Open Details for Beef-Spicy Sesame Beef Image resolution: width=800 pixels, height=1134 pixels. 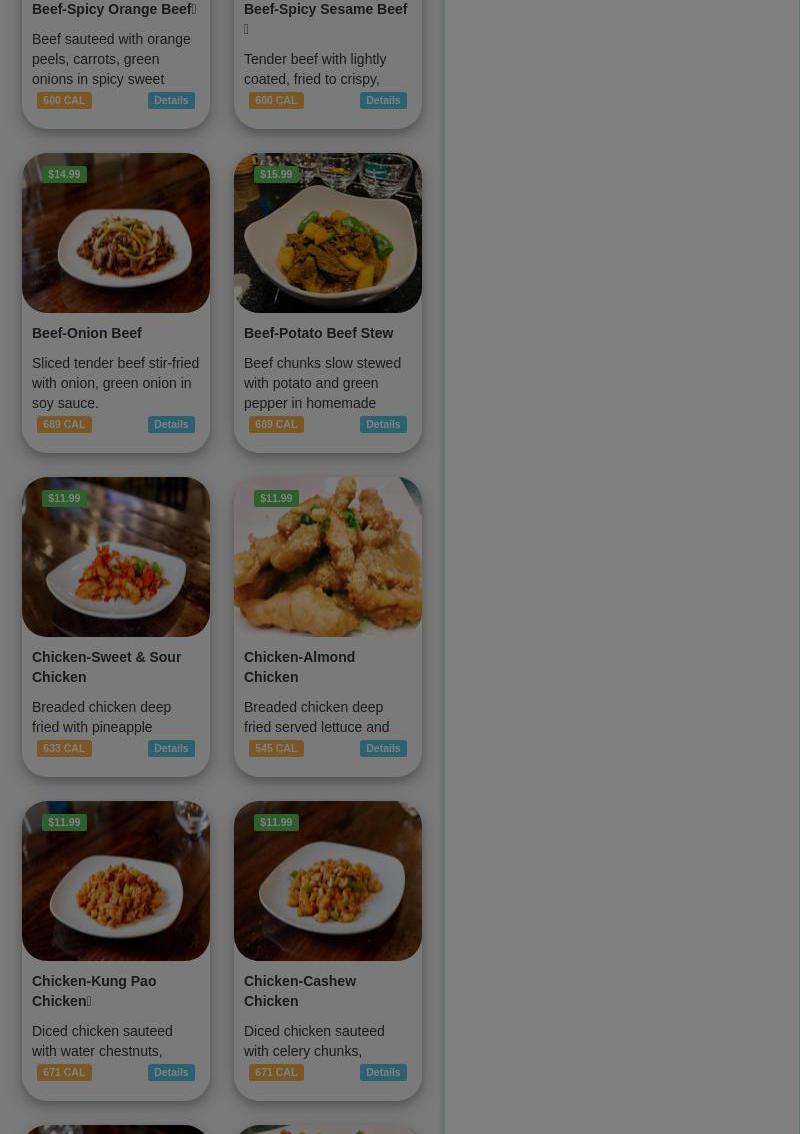pos(383,101)
